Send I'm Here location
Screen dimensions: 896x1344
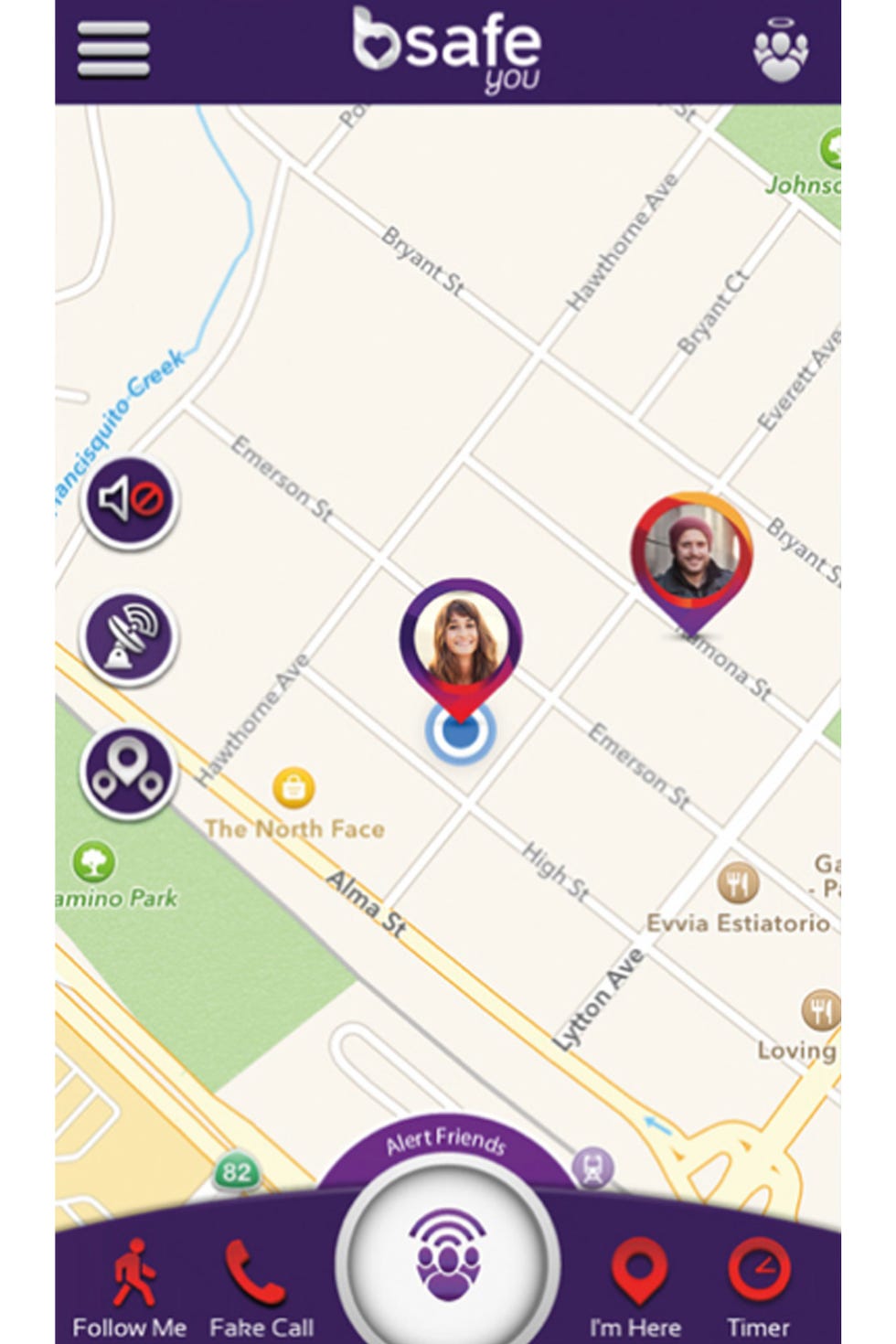pos(636,1285)
